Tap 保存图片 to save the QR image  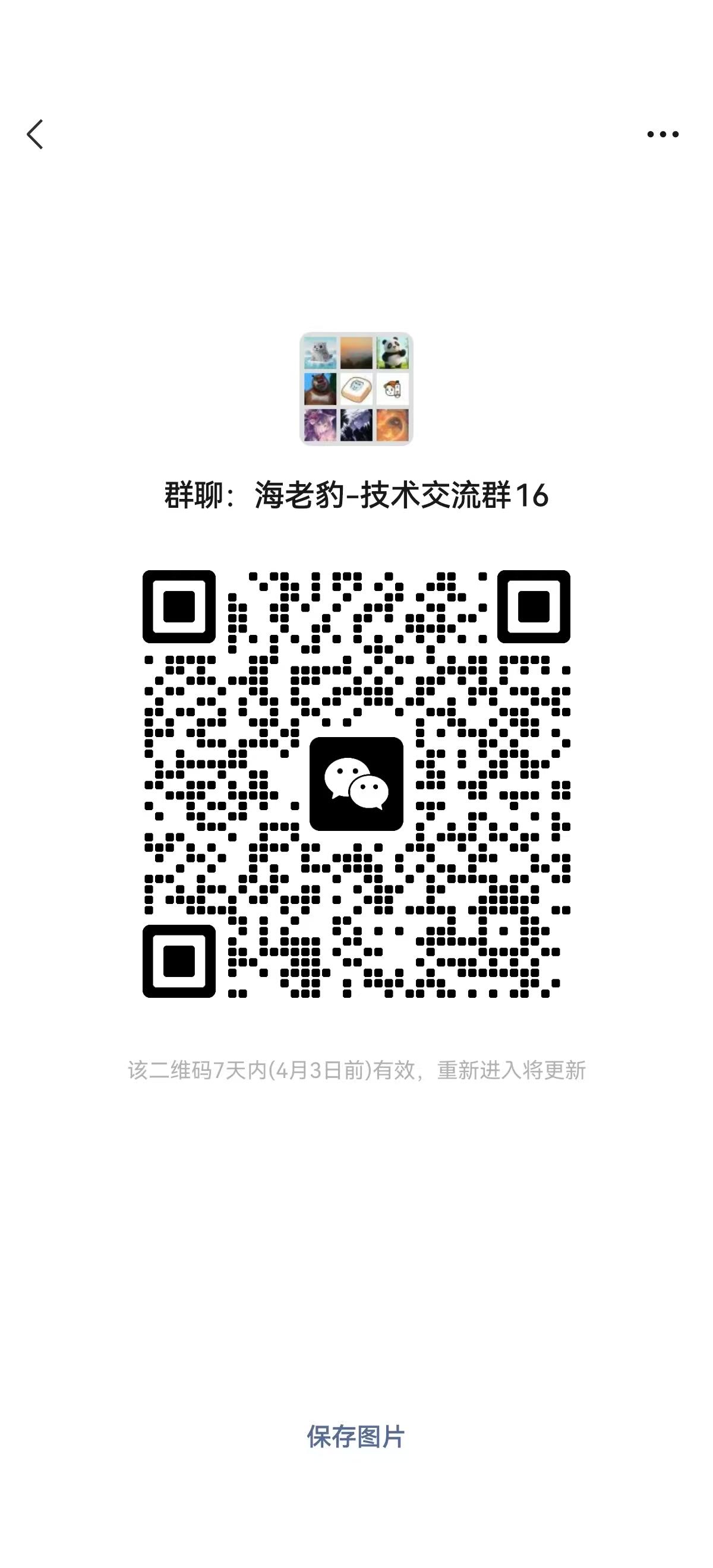[x=355, y=1437]
